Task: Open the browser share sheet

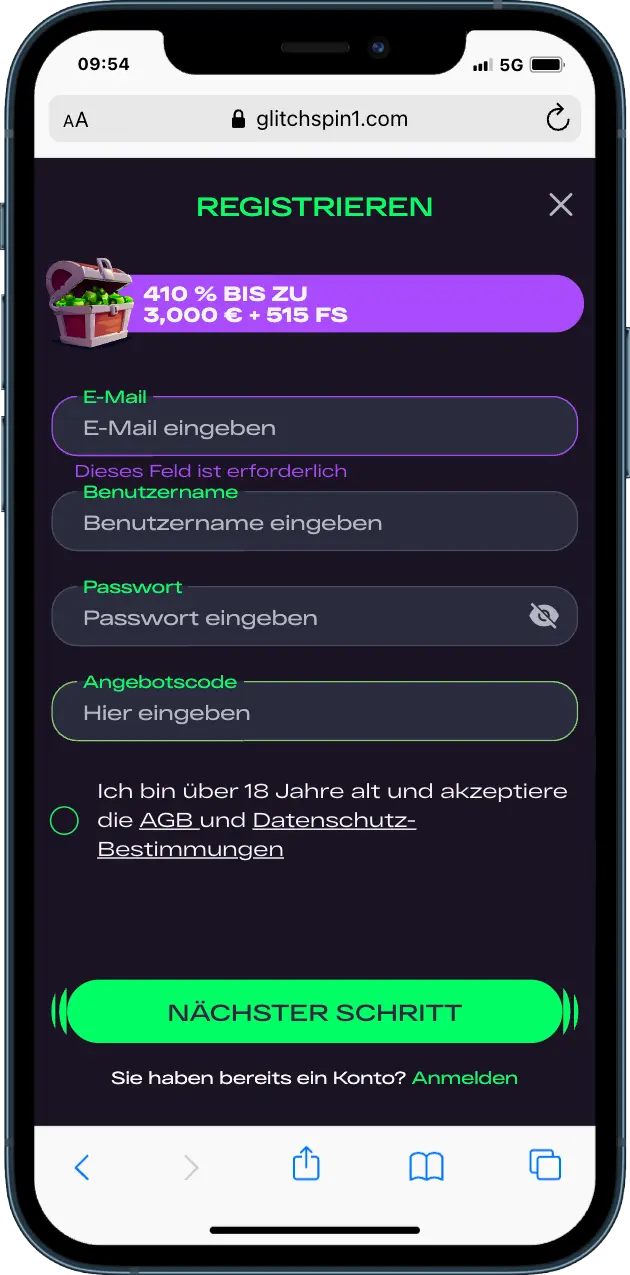Action: coord(306,1165)
